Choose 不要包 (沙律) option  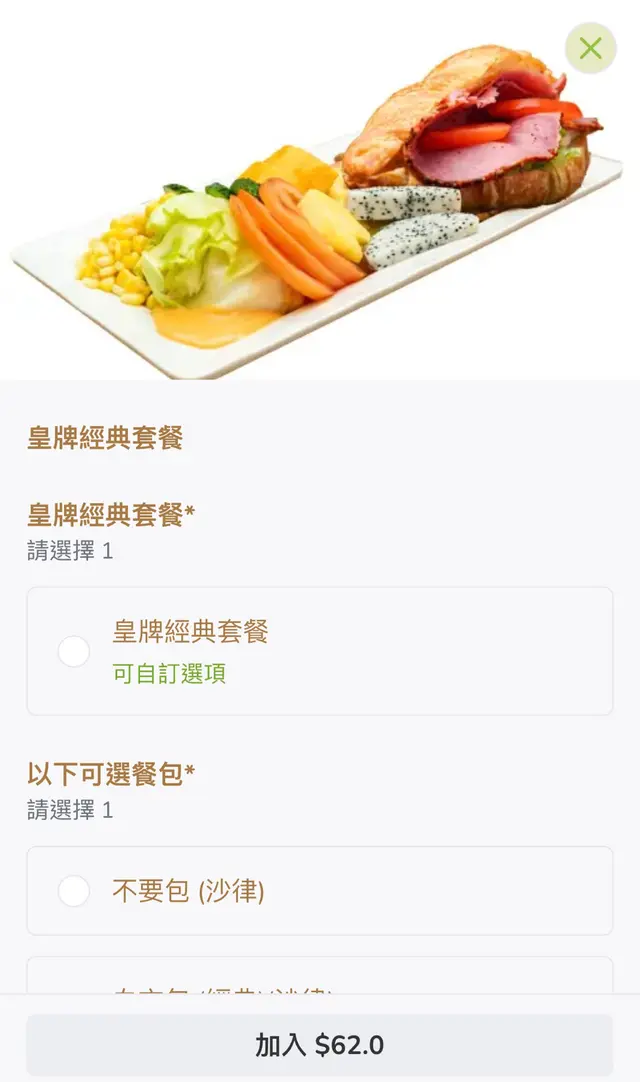74,890
